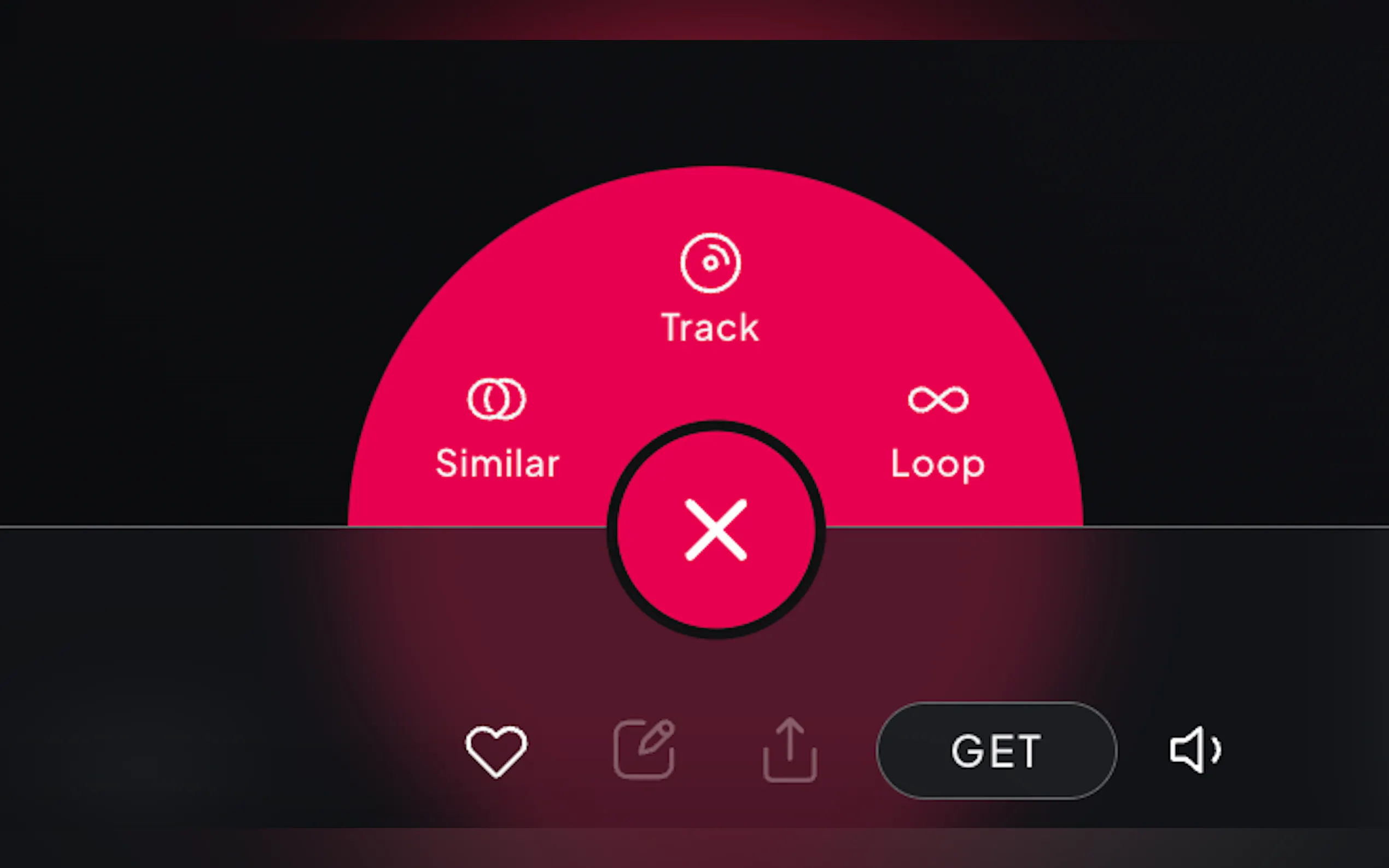Viewport: 1389px width, 868px height.
Task: Close the radial menu with X
Action: coord(715,529)
